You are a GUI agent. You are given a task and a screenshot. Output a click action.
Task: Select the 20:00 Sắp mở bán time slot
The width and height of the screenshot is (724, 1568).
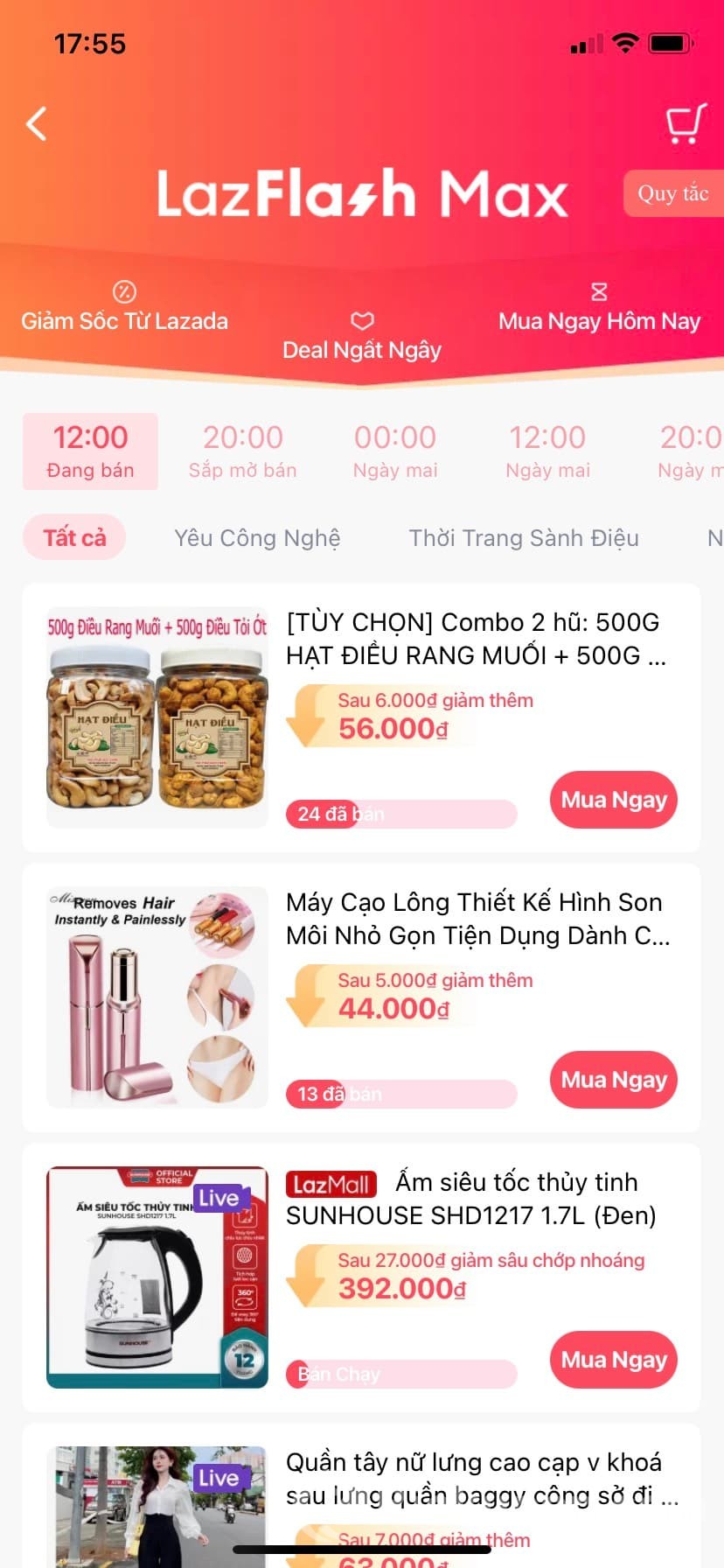tap(242, 451)
